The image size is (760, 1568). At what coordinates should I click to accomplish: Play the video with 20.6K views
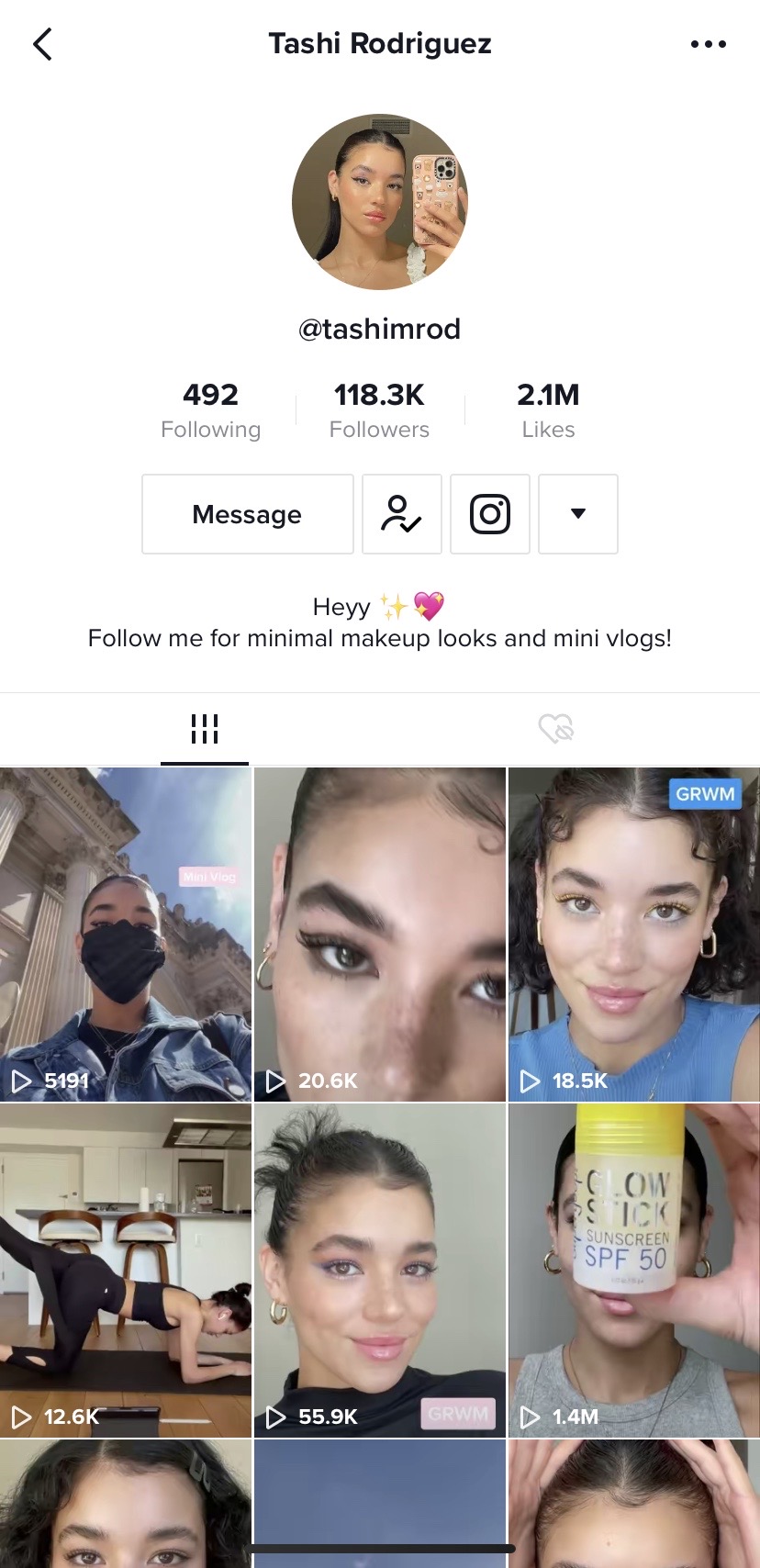[x=379, y=935]
